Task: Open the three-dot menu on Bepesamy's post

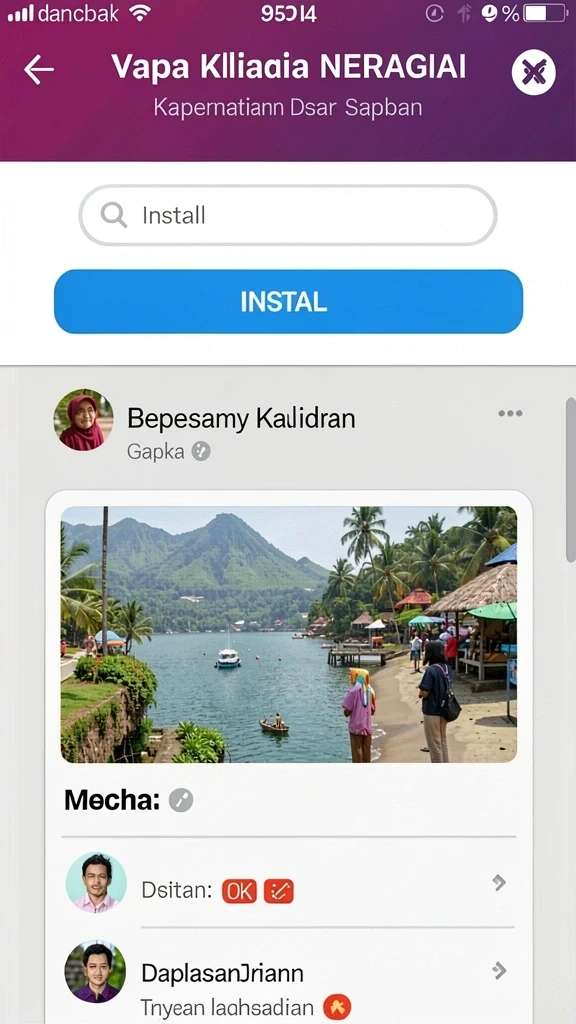Action: click(x=510, y=413)
